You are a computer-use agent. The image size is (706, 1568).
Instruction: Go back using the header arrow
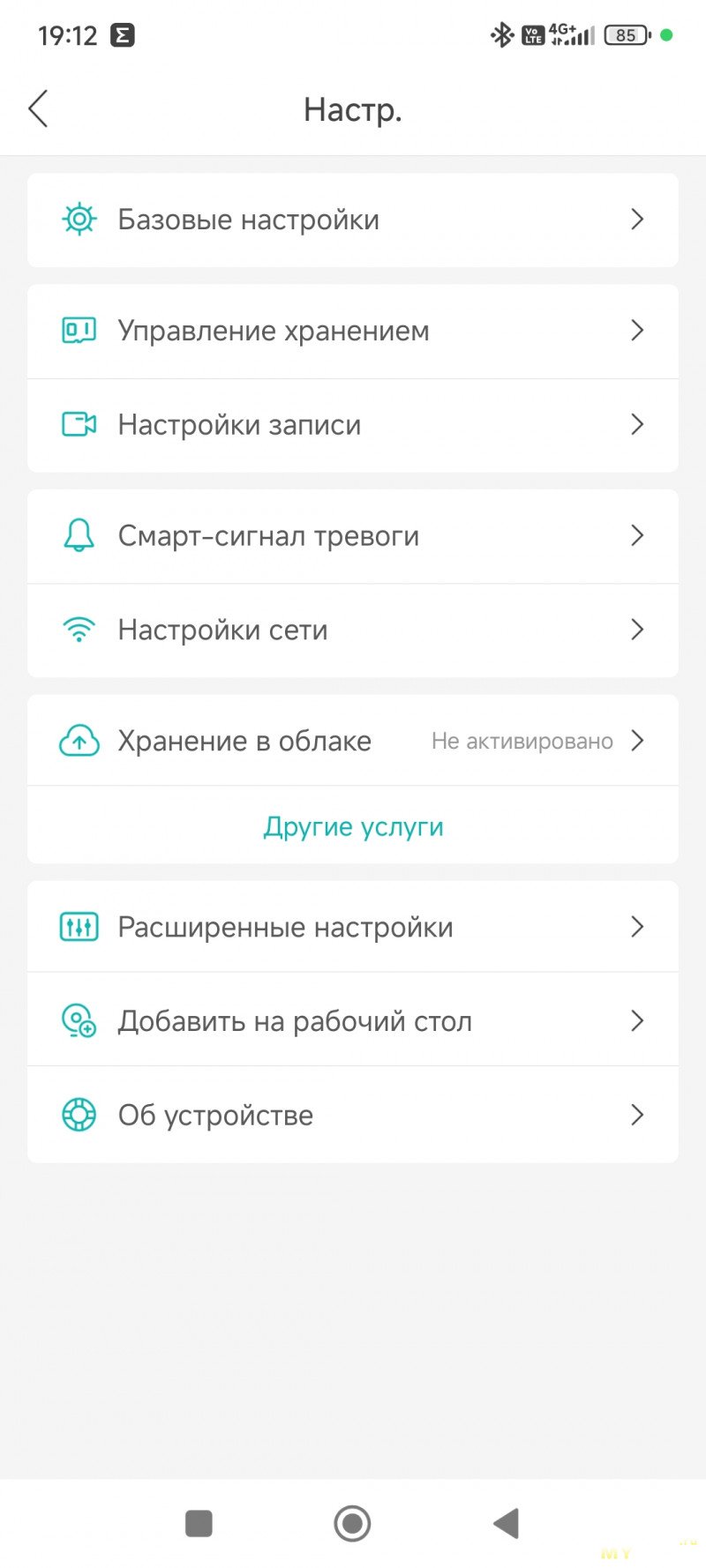(39, 109)
